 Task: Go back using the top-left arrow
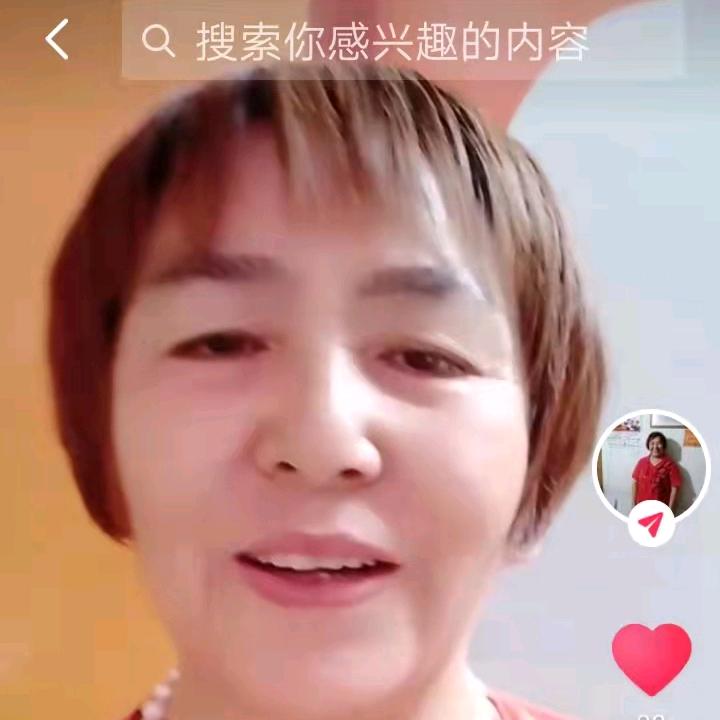(57, 40)
